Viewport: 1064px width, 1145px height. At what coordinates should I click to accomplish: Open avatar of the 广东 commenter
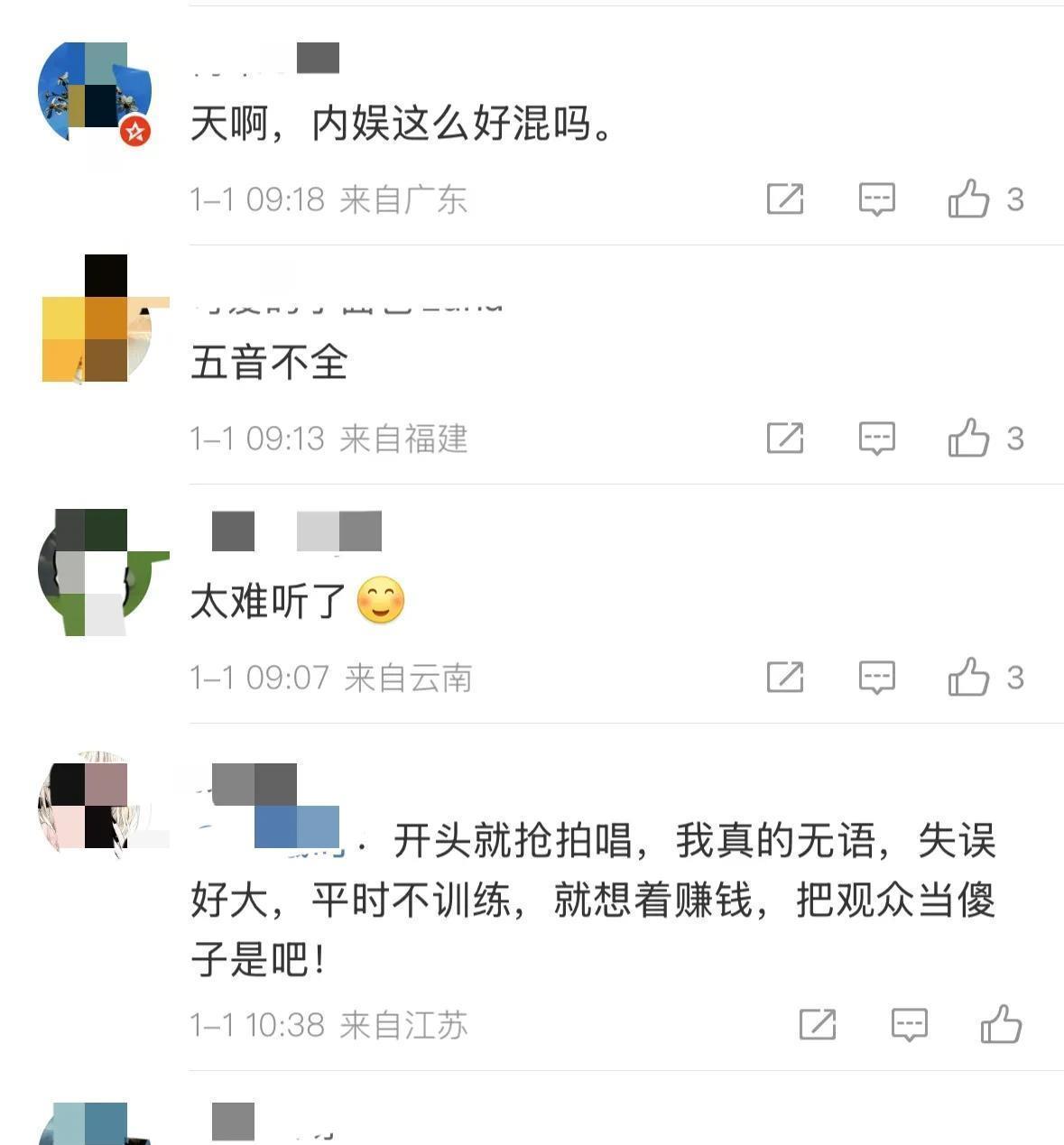point(94,92)
